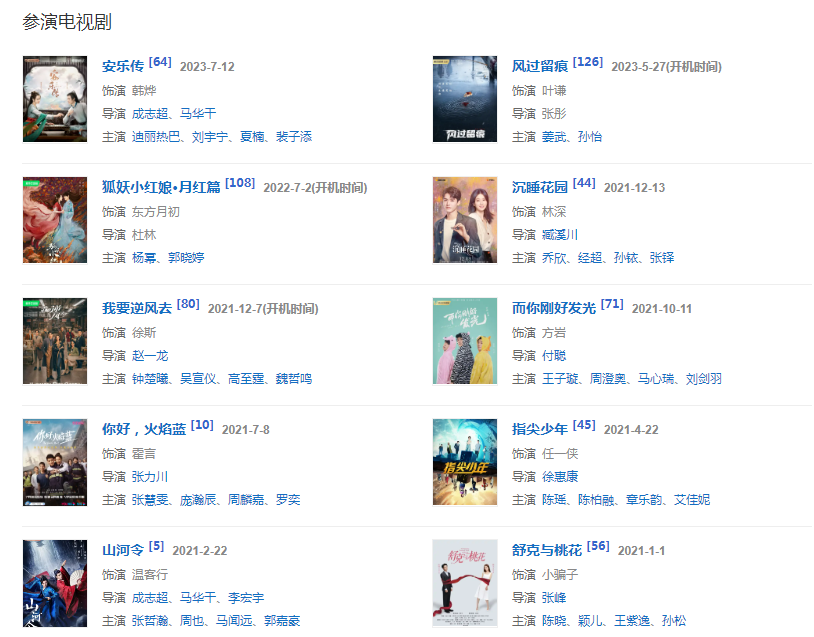Open the 沉睡花园 drama title link
Viewport: 814px width, 637px height.
[x=540, y=188]
